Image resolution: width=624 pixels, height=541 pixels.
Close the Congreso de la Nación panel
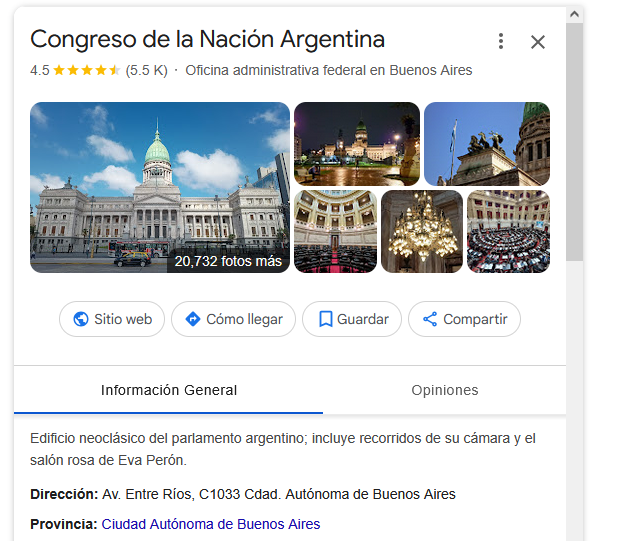(538, 41)
